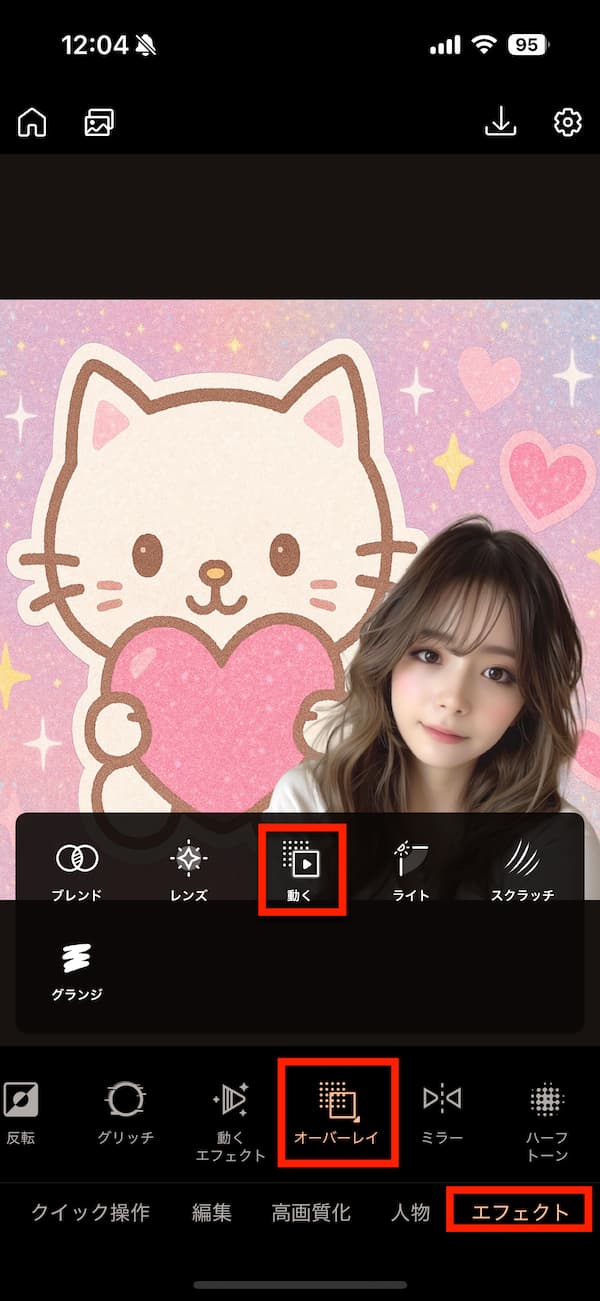Viewport: 600px width, 1301px height.
Task: Switch to the 編集 tab
Action: click(212, 1213)
